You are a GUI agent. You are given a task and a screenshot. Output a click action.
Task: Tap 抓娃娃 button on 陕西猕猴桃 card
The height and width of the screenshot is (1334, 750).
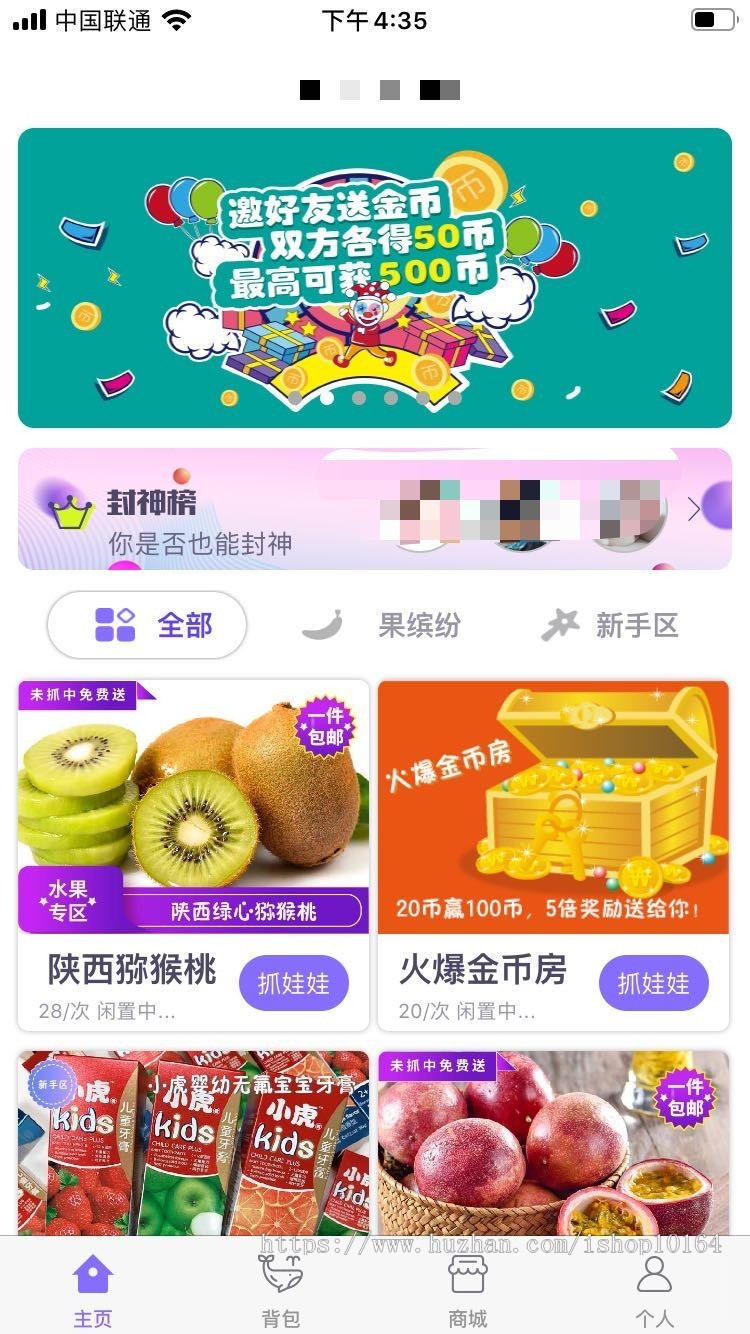point(293,983)
